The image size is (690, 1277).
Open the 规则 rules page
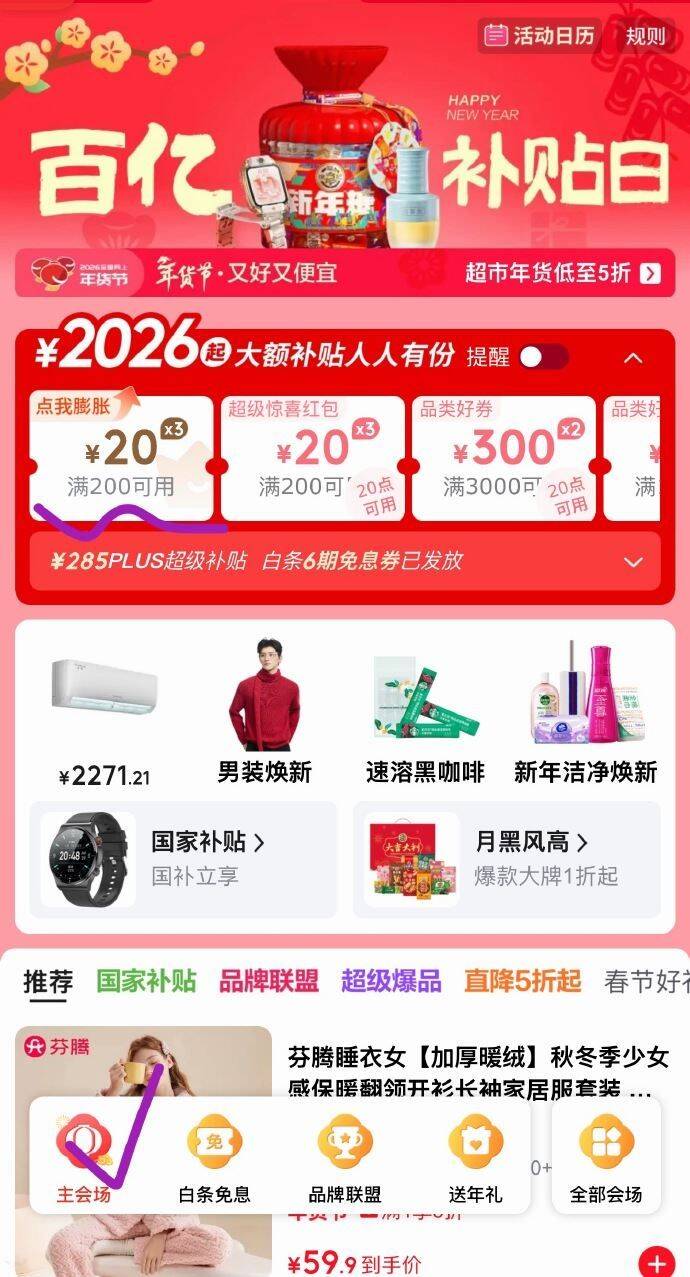click(645, 36)
